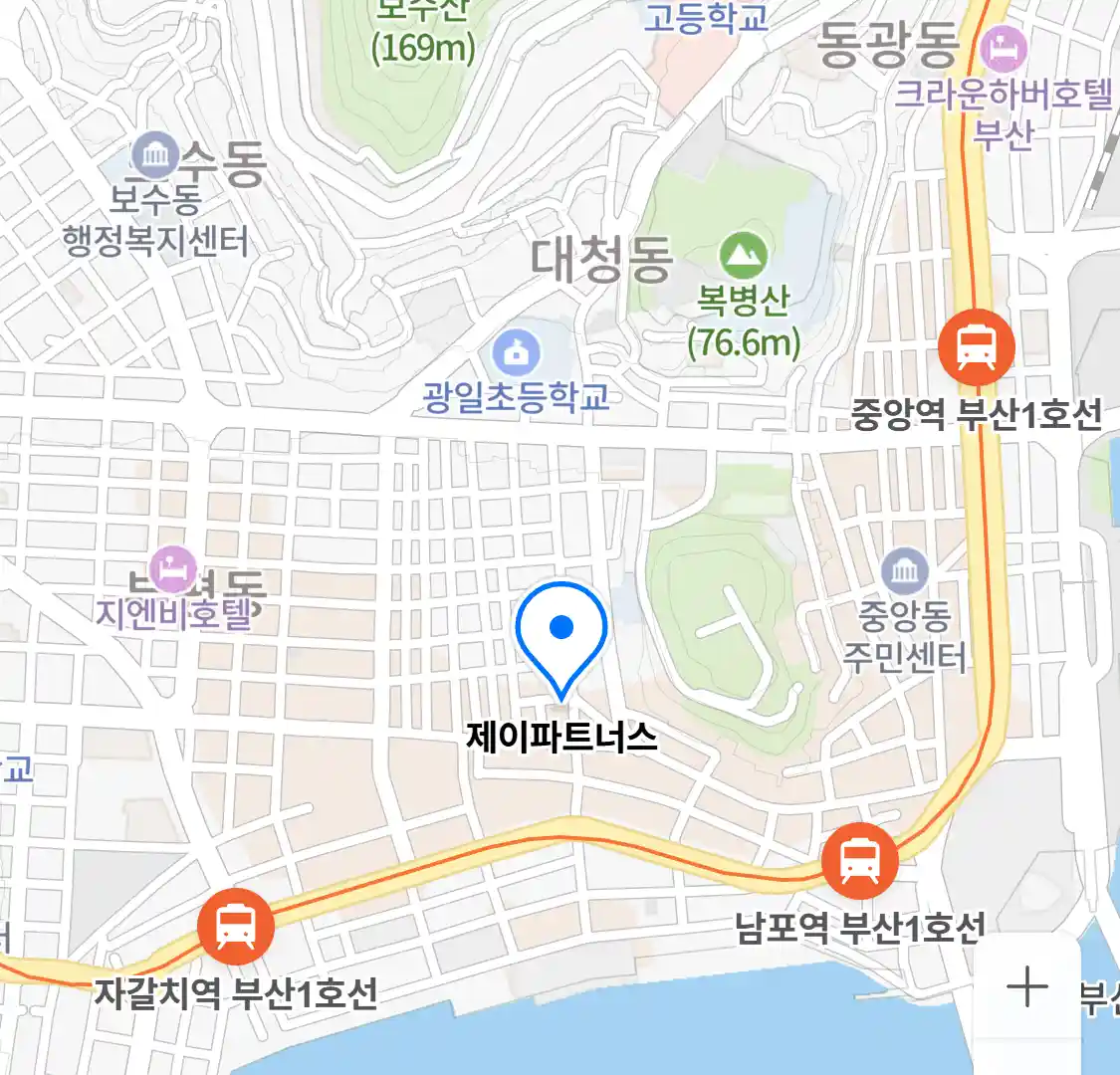Select the 광일초등학교 school marker

(x=517, y=352)
